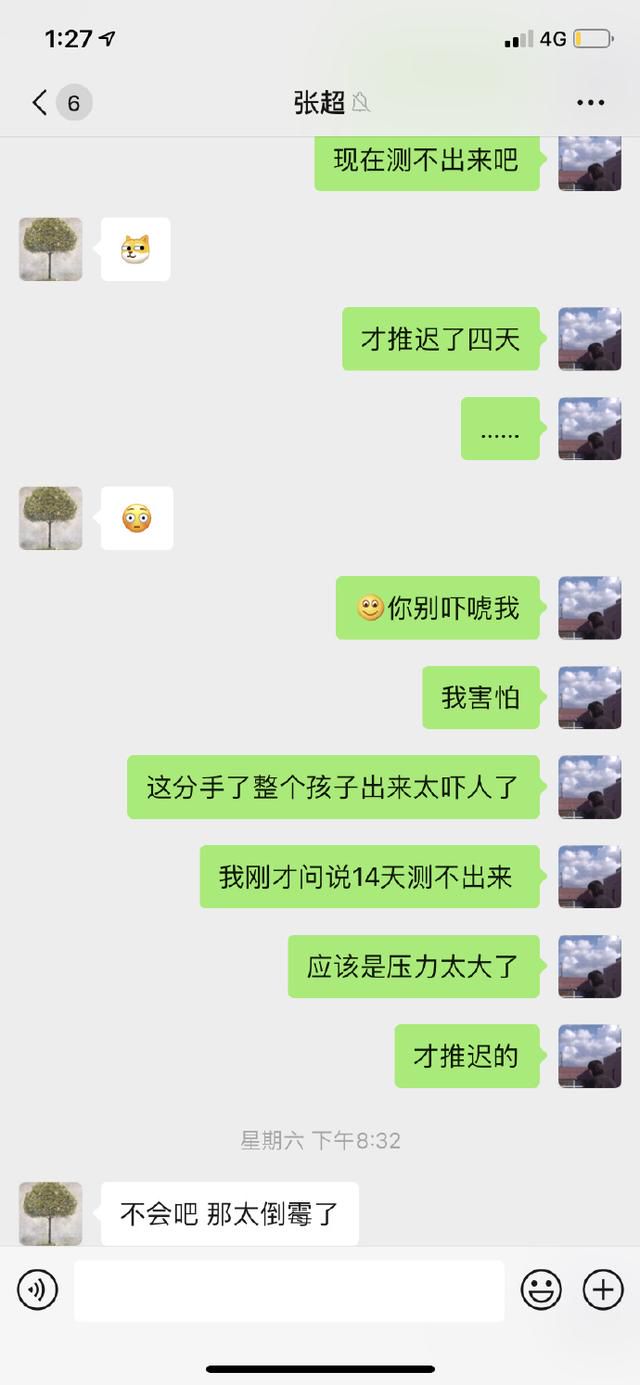
Task: Open contact avatar beside "不会吧 那太倒霉了"
Action: coord(51,1213)
